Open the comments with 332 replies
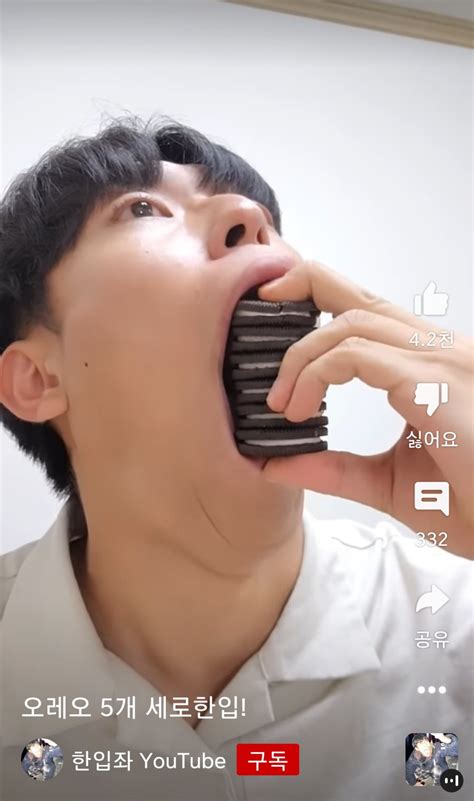 [x=432, y=499]
